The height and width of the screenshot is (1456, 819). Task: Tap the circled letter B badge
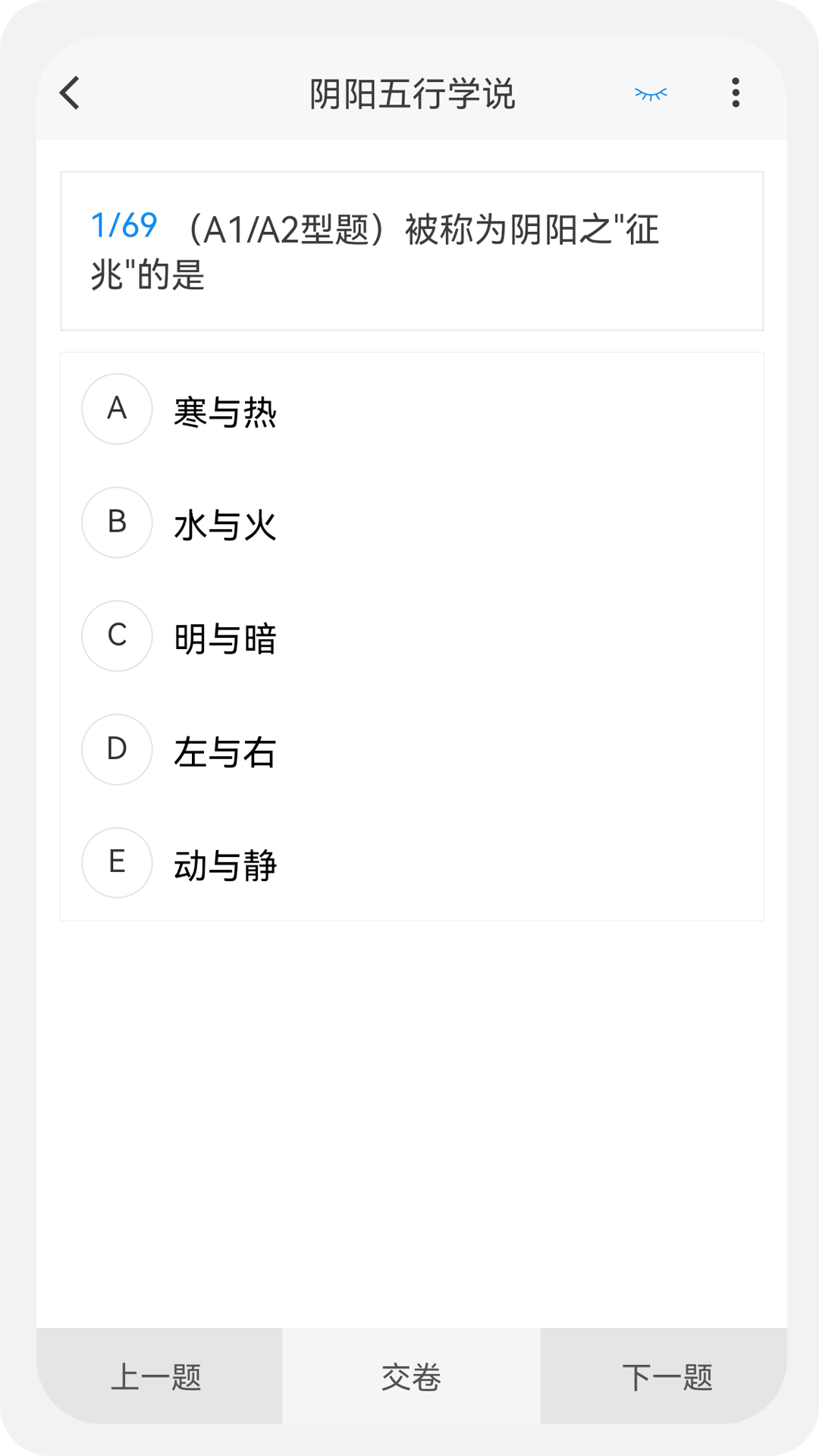116,522
